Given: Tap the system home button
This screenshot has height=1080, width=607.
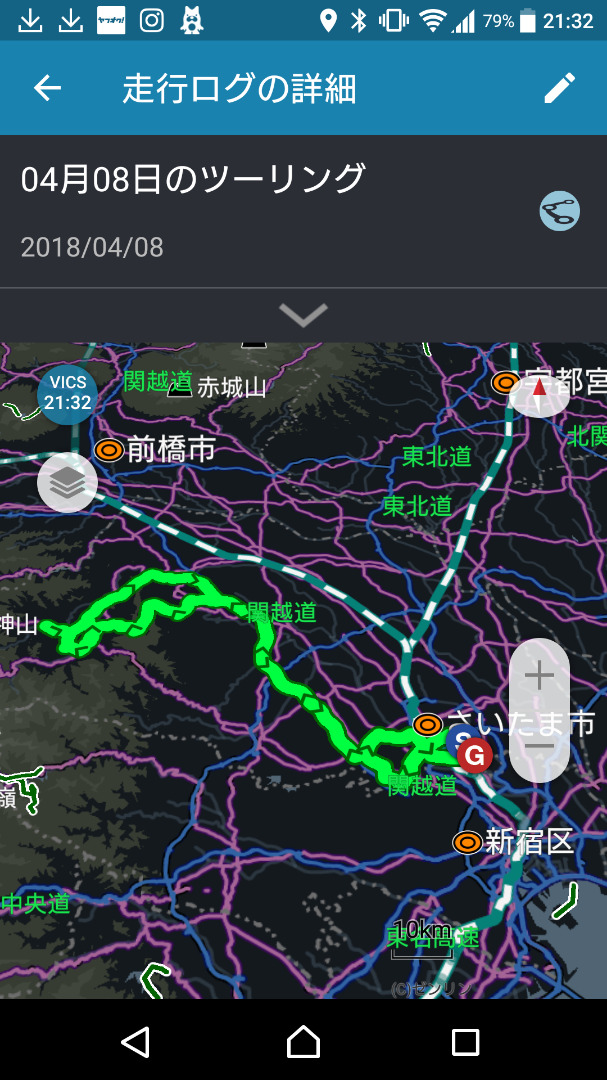Looking at the screenshot, I should coord(303,1041).
